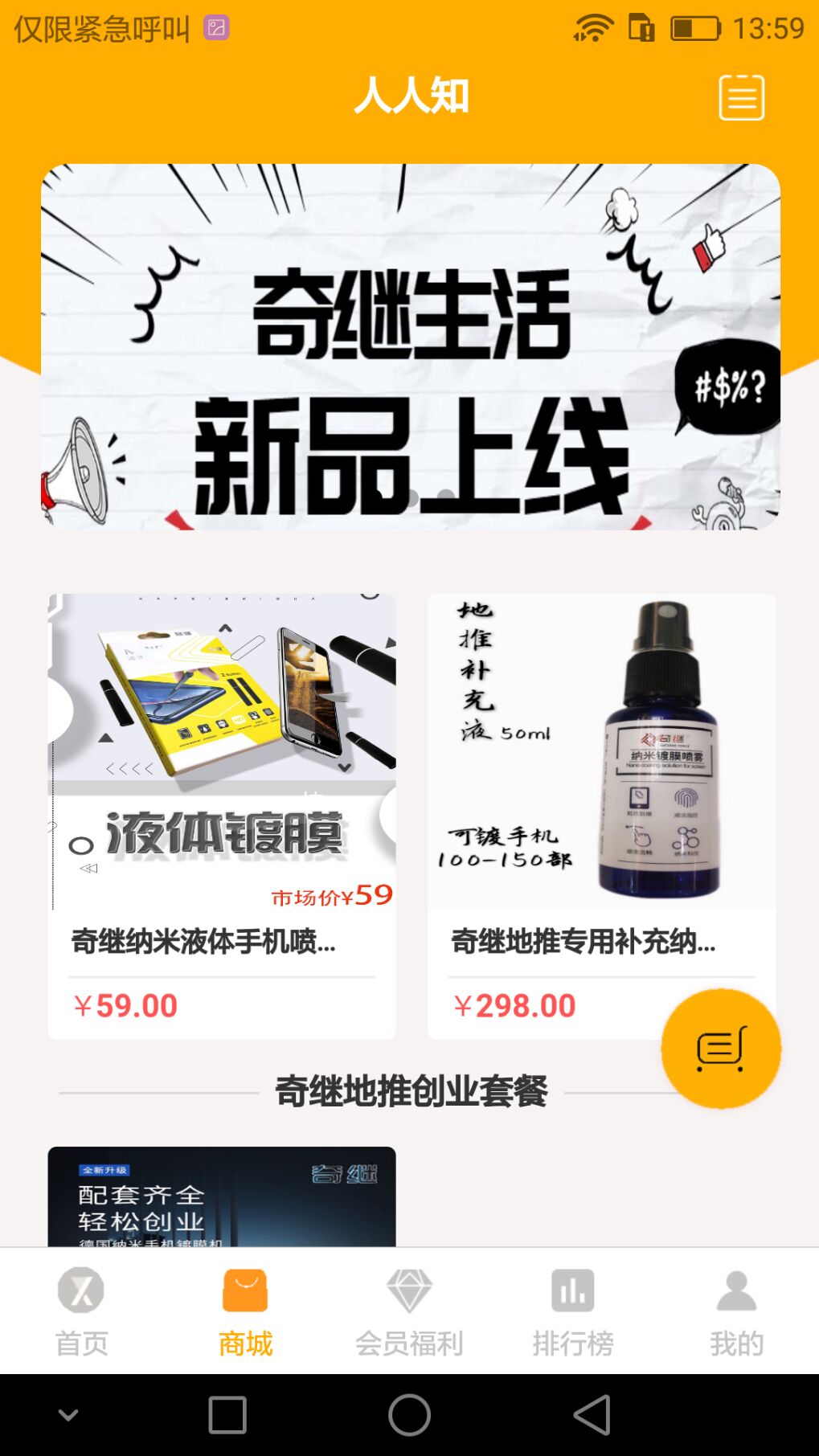This screenshot has height=1456, width=819.
Task: Open the 奇继生活 新品上线 banner
Action: (x=410, y=347)
